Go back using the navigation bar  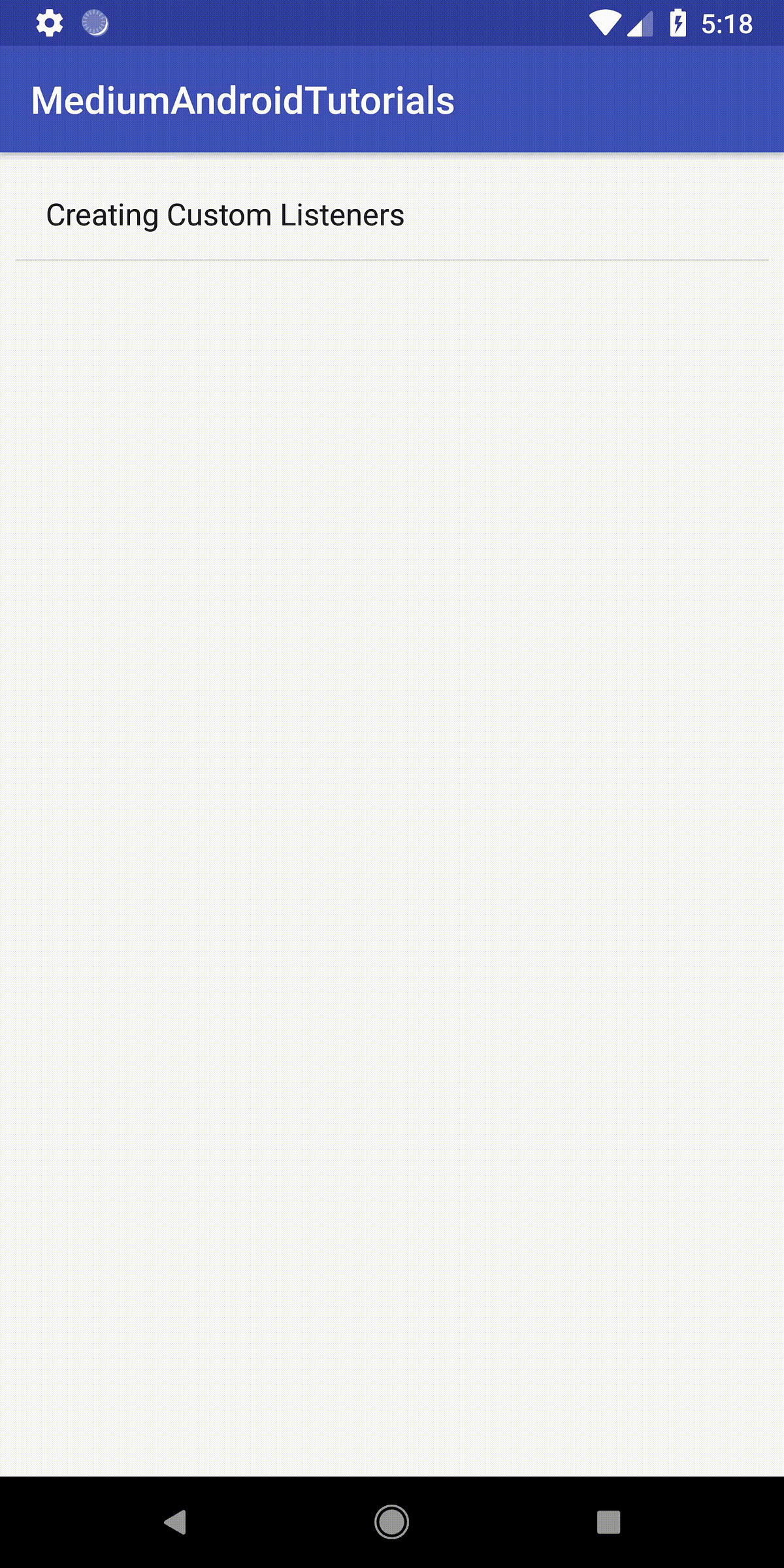pyautogui.click(x=175, y=1522)
